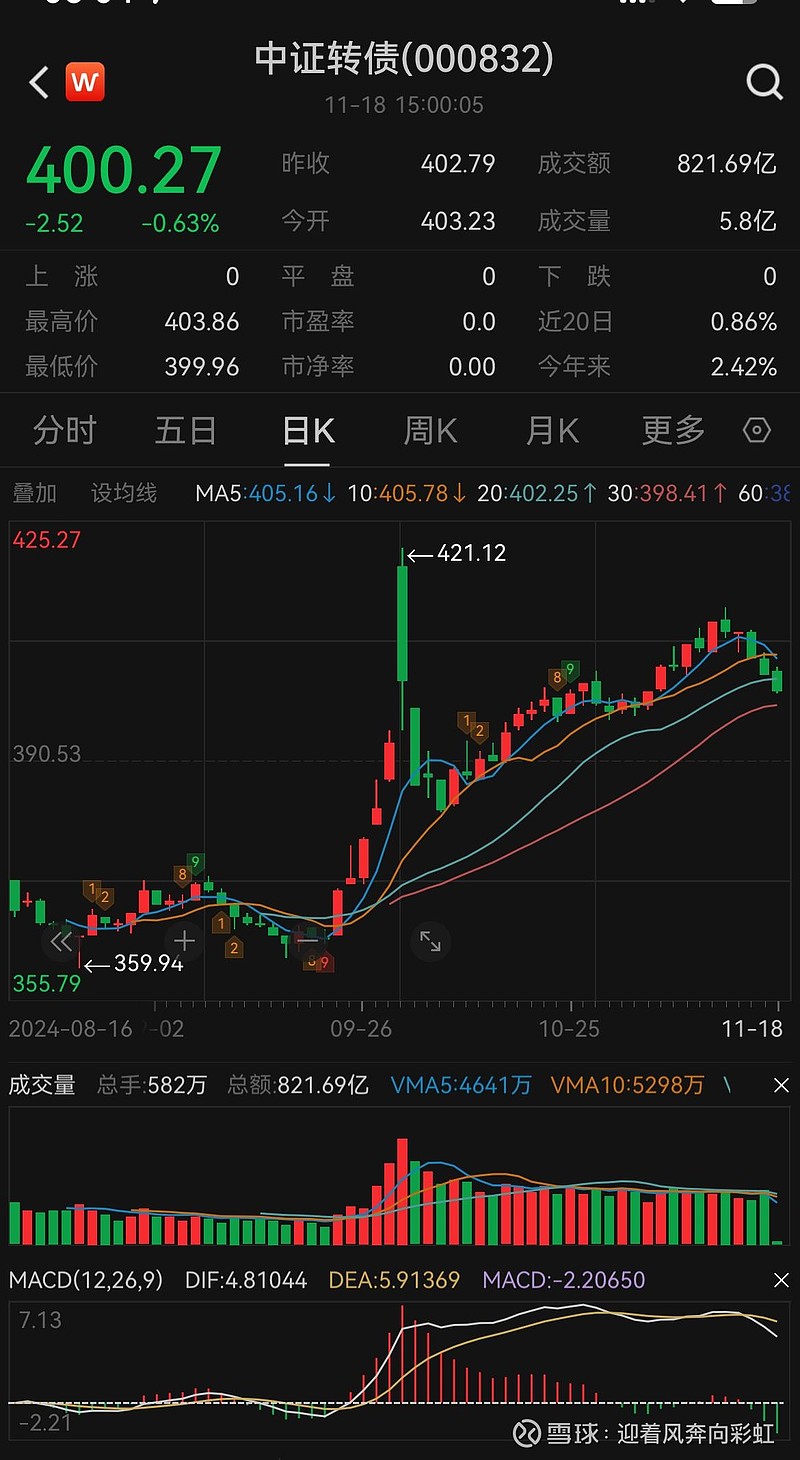Viewport: 800px width, 1460px height.
Task: Open the 更多 chart period options
Action: click(x=673, y=431)
